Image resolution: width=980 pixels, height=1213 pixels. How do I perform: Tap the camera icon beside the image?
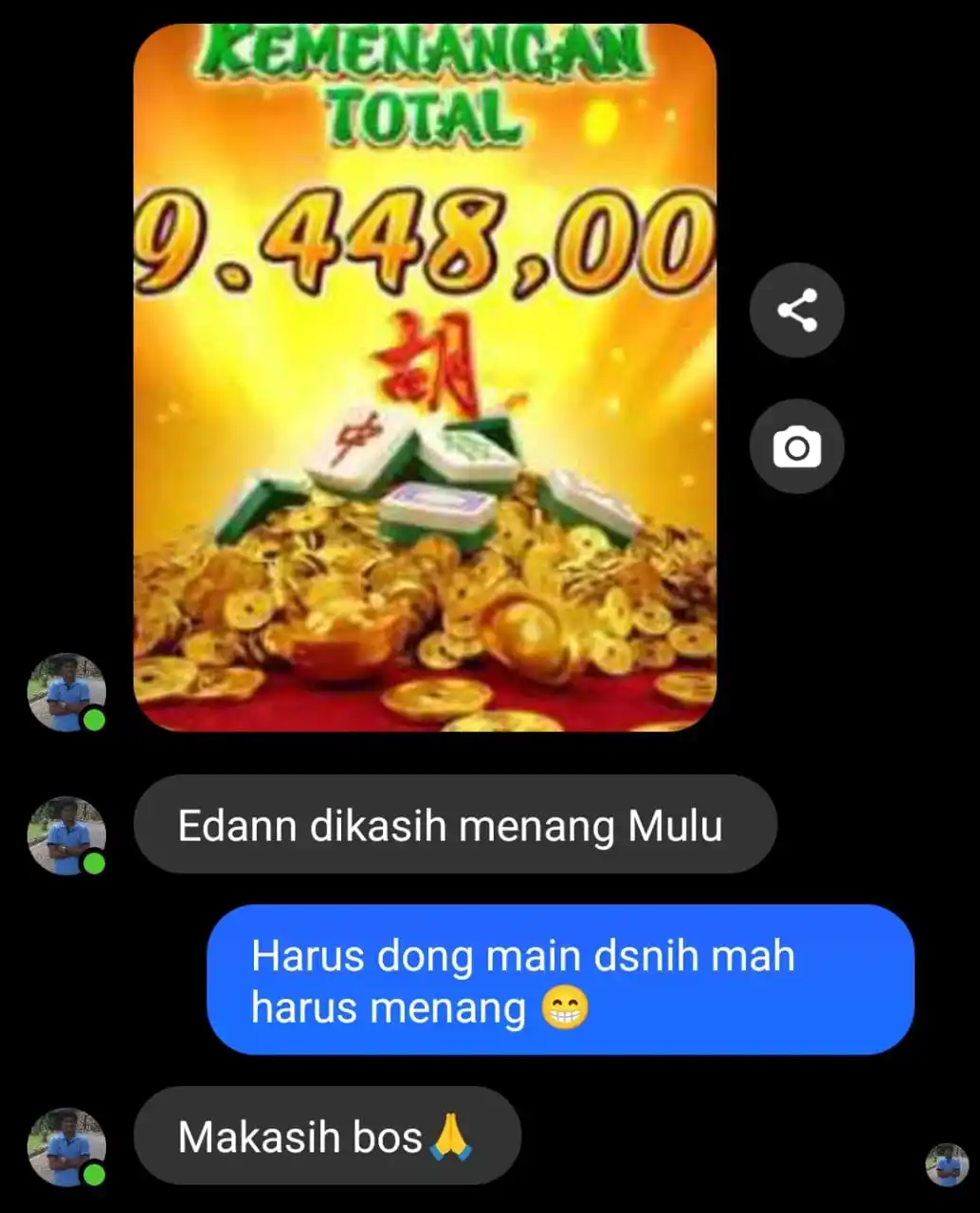[796, 446]
